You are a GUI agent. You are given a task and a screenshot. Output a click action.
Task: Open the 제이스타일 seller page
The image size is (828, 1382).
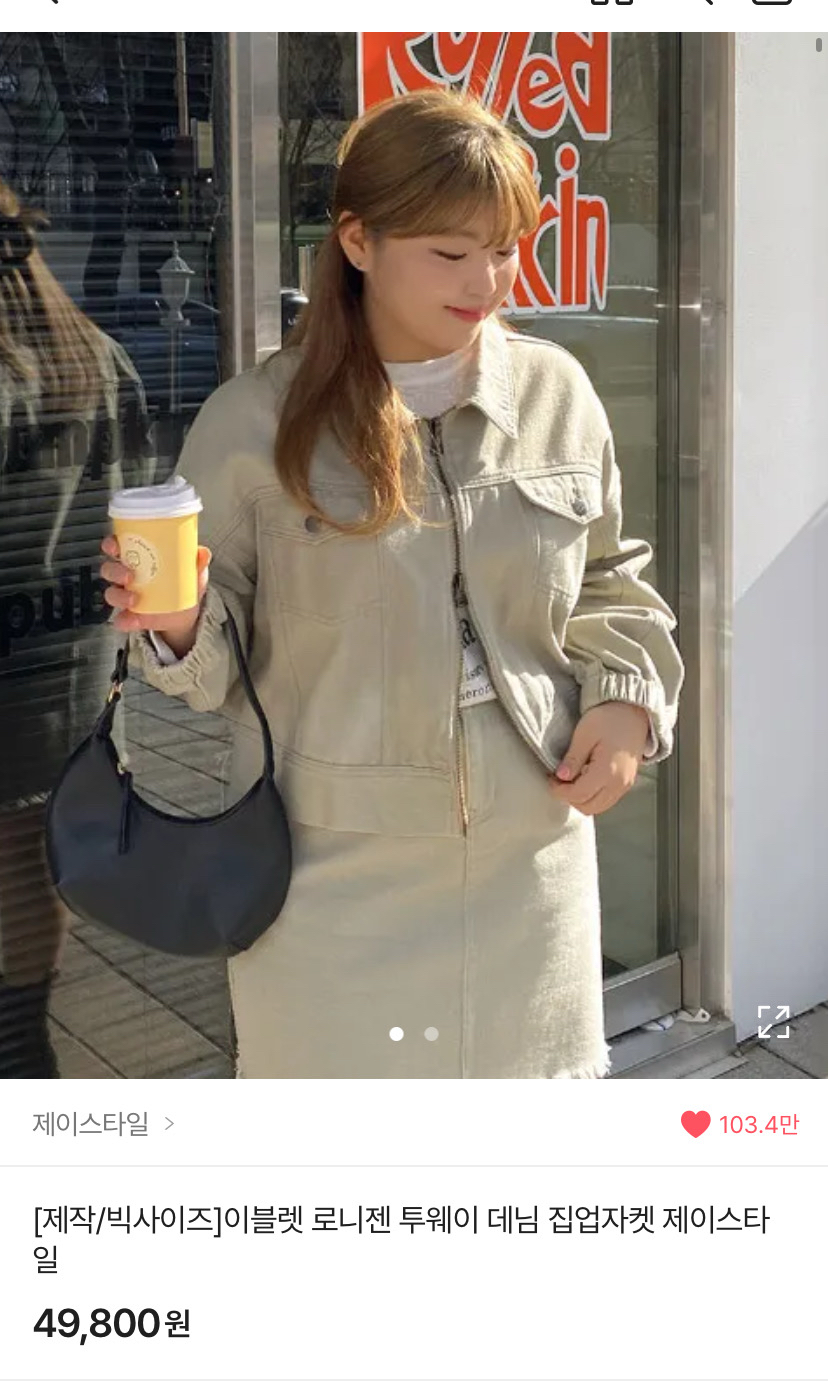click(90, 1124)
